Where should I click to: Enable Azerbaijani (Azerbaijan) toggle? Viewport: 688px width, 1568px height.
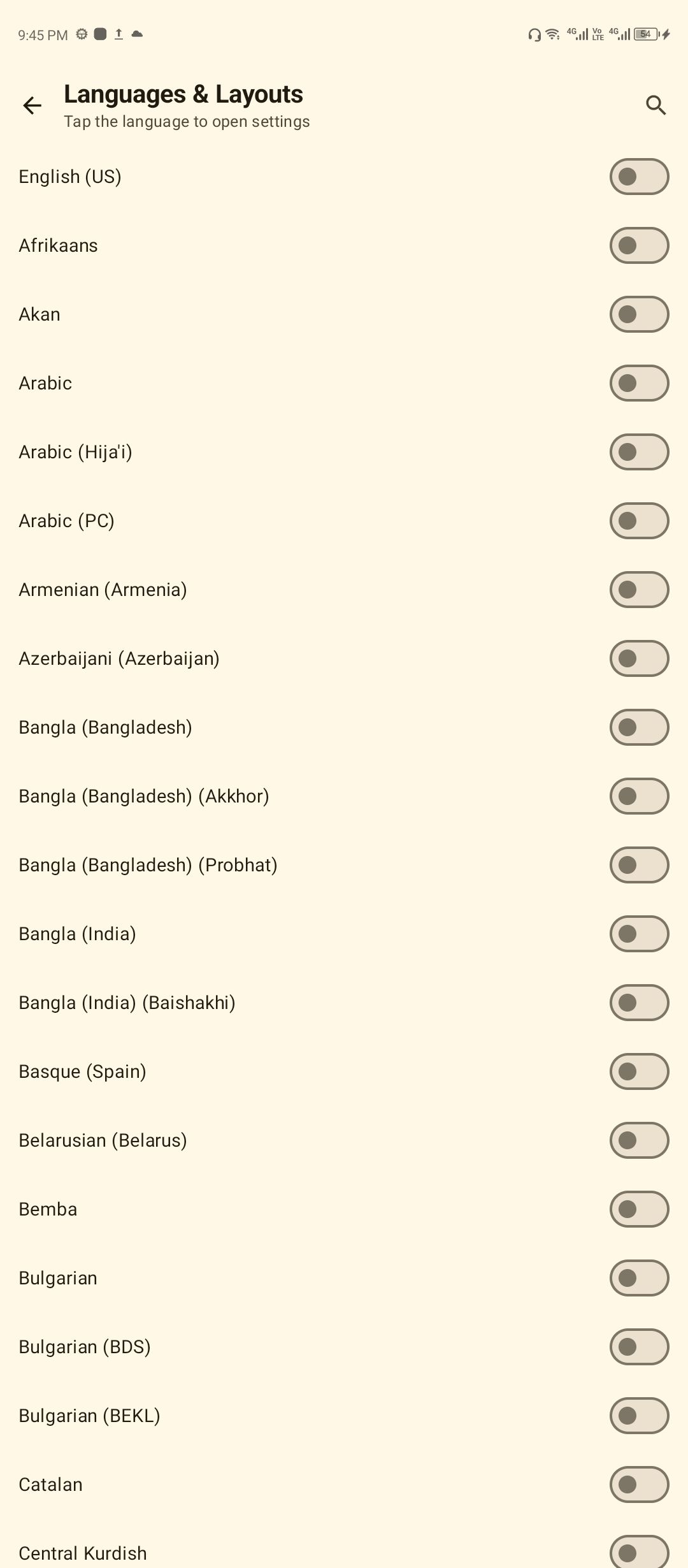point(639,658)
